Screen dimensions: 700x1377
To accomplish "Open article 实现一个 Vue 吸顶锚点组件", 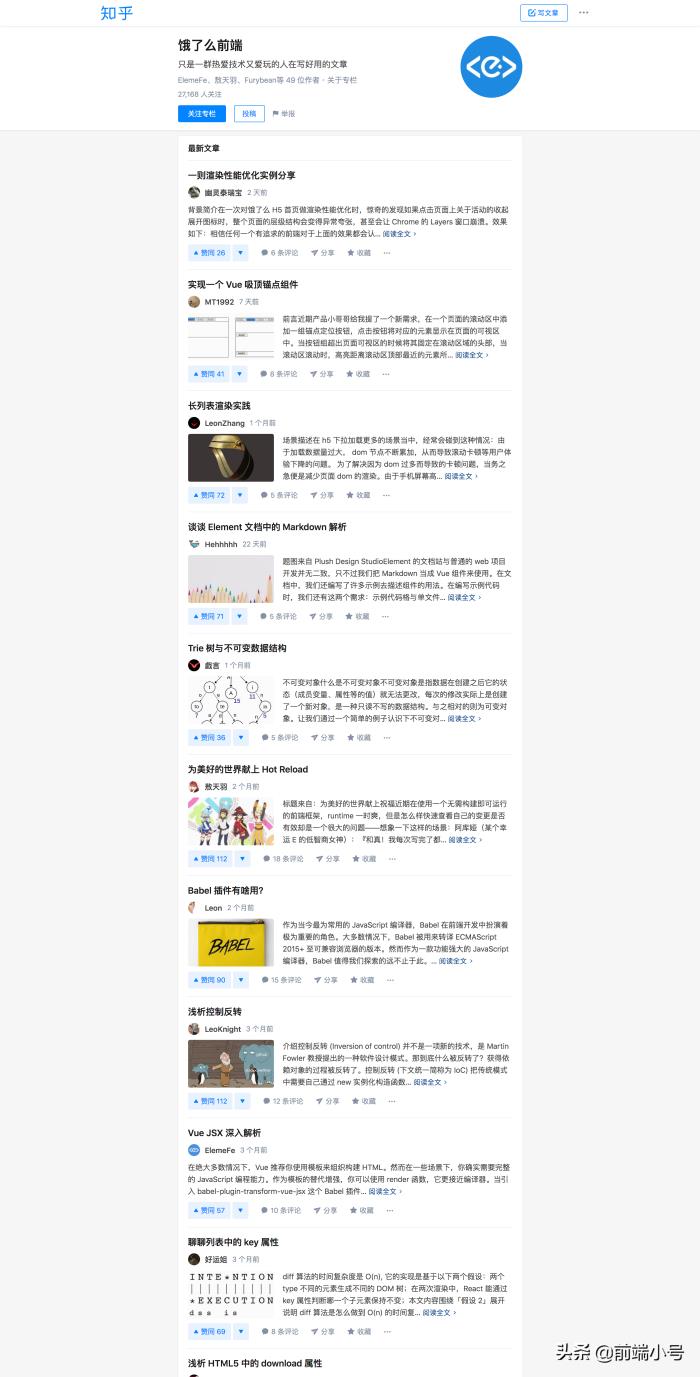I will tap(243, 285).
